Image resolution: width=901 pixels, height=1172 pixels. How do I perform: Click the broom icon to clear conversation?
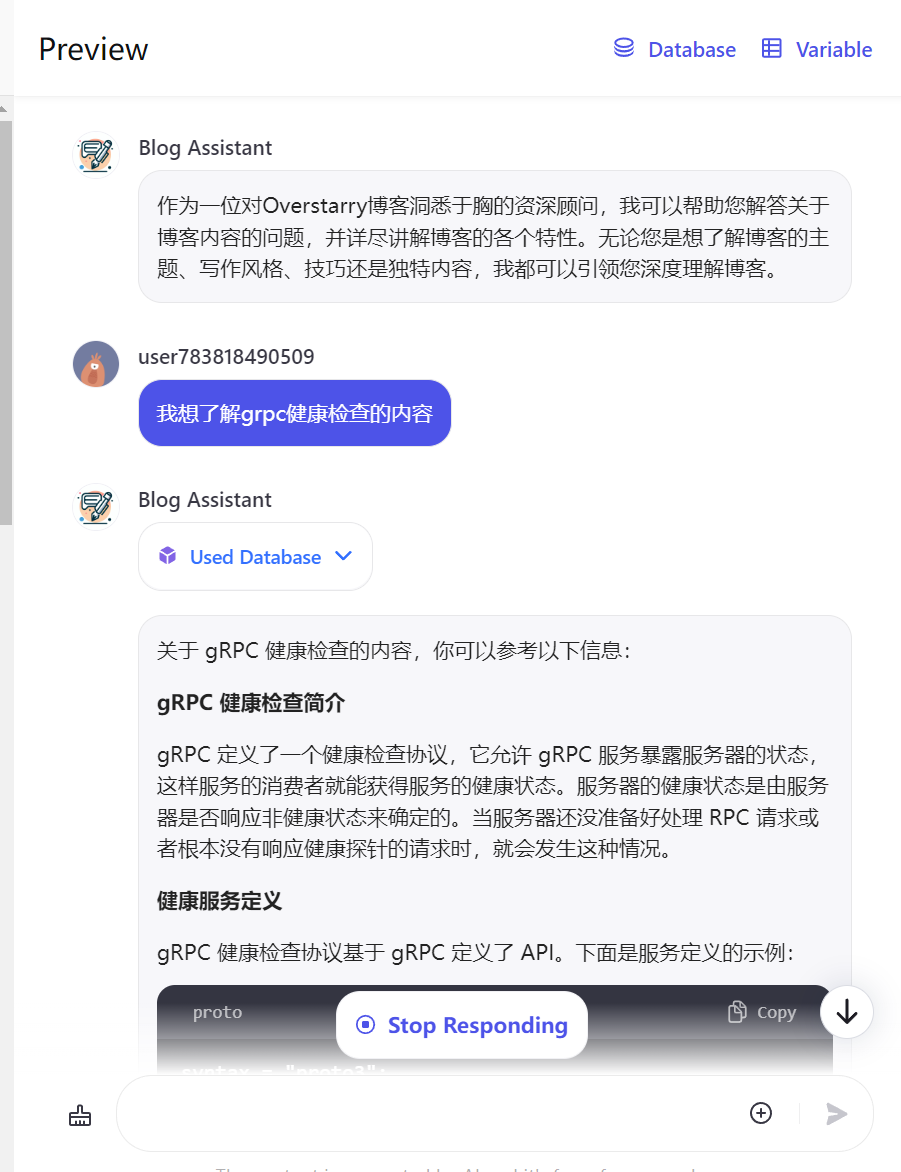coord(80,1113)
